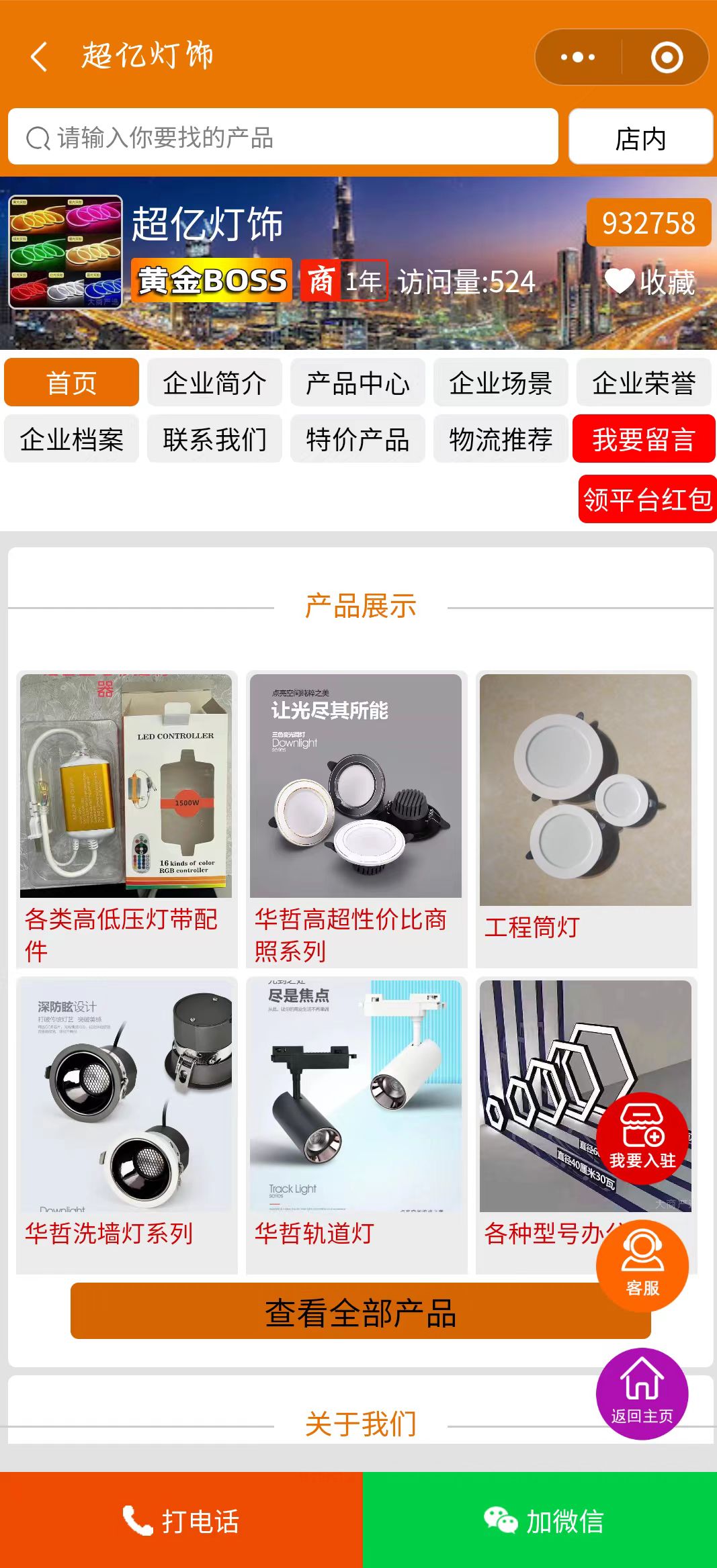
Task: Leave a message via 我要留言
Action: (x=643, y=439)
